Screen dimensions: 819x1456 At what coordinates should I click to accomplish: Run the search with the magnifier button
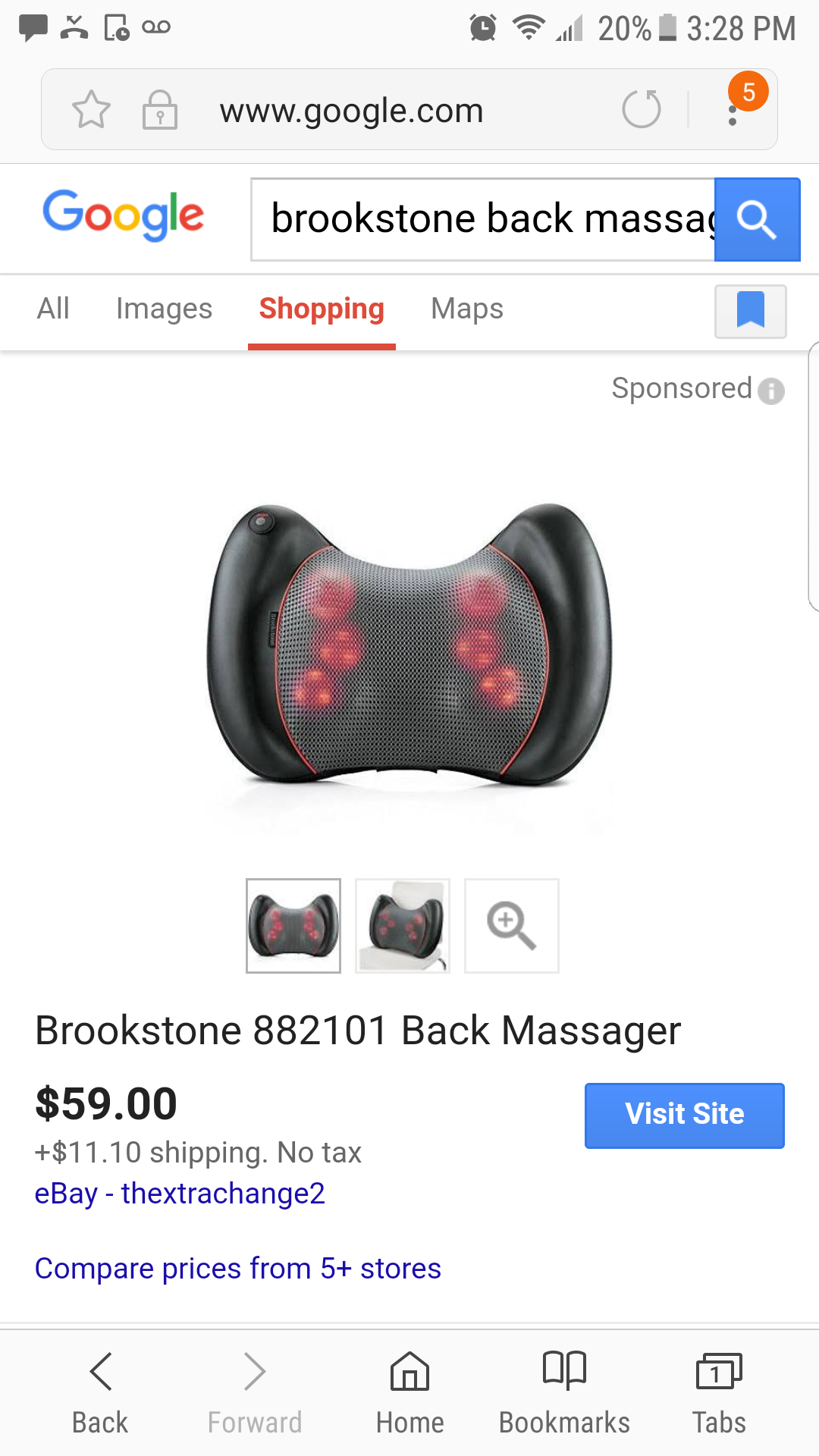click(757, 219)
